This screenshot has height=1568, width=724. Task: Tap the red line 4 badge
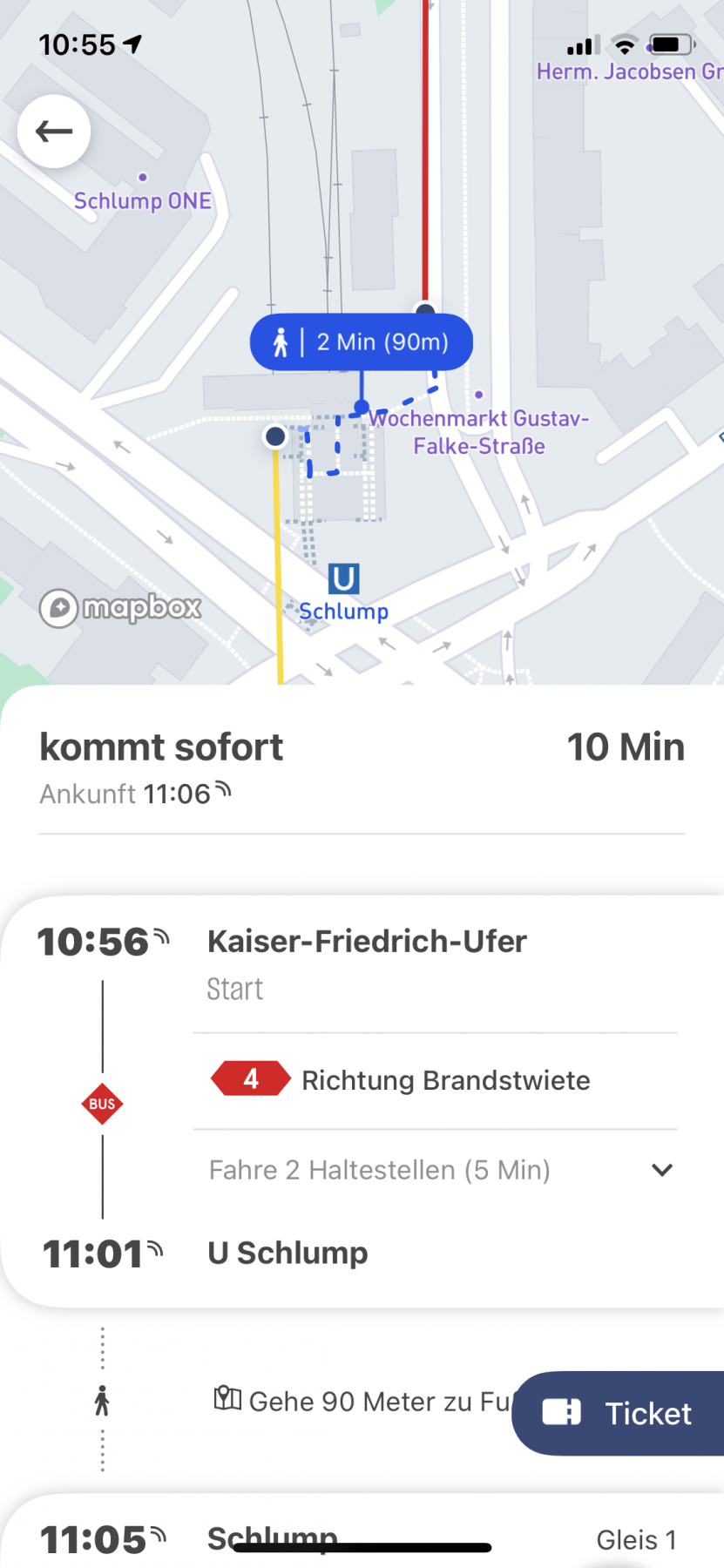tap(249, 1078)
